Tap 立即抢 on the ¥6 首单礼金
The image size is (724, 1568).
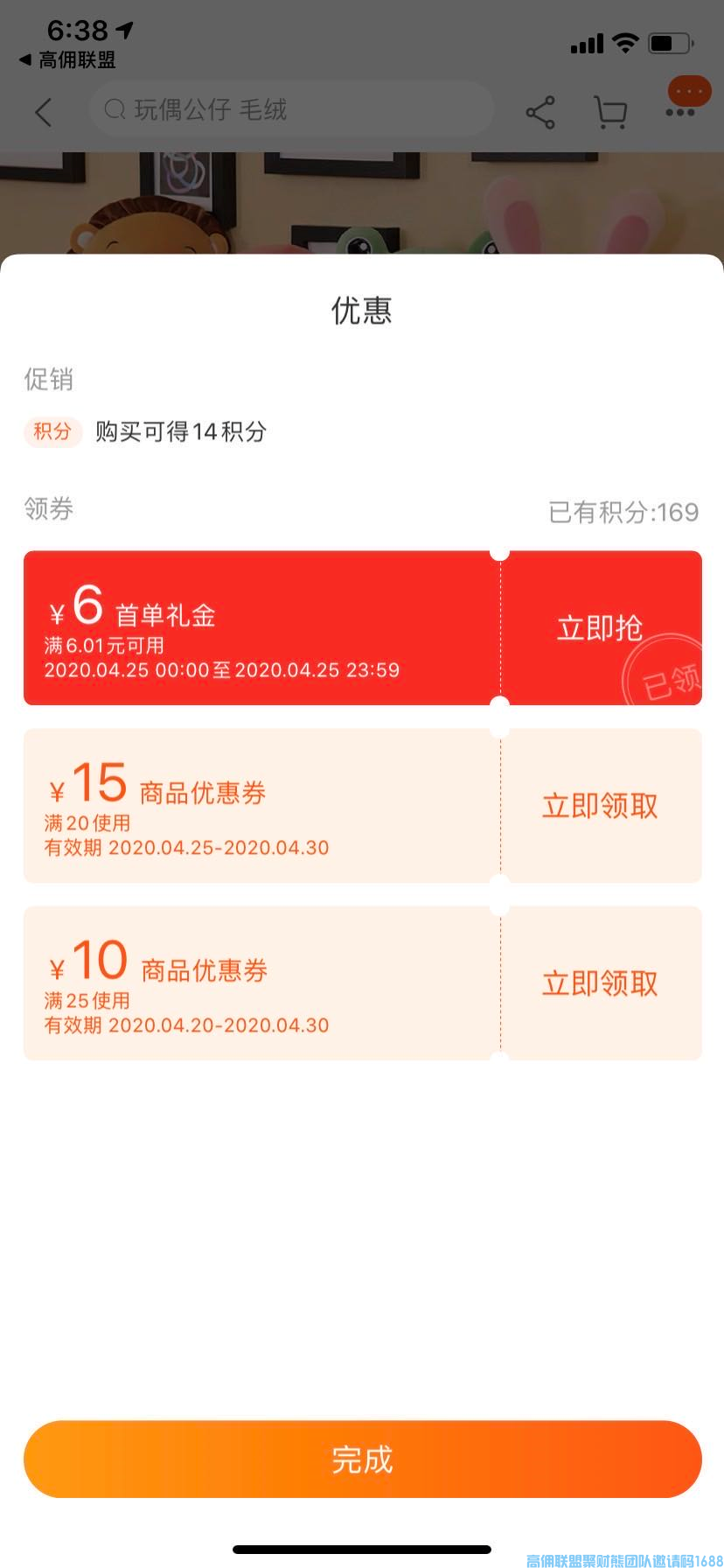pos(600,628)
